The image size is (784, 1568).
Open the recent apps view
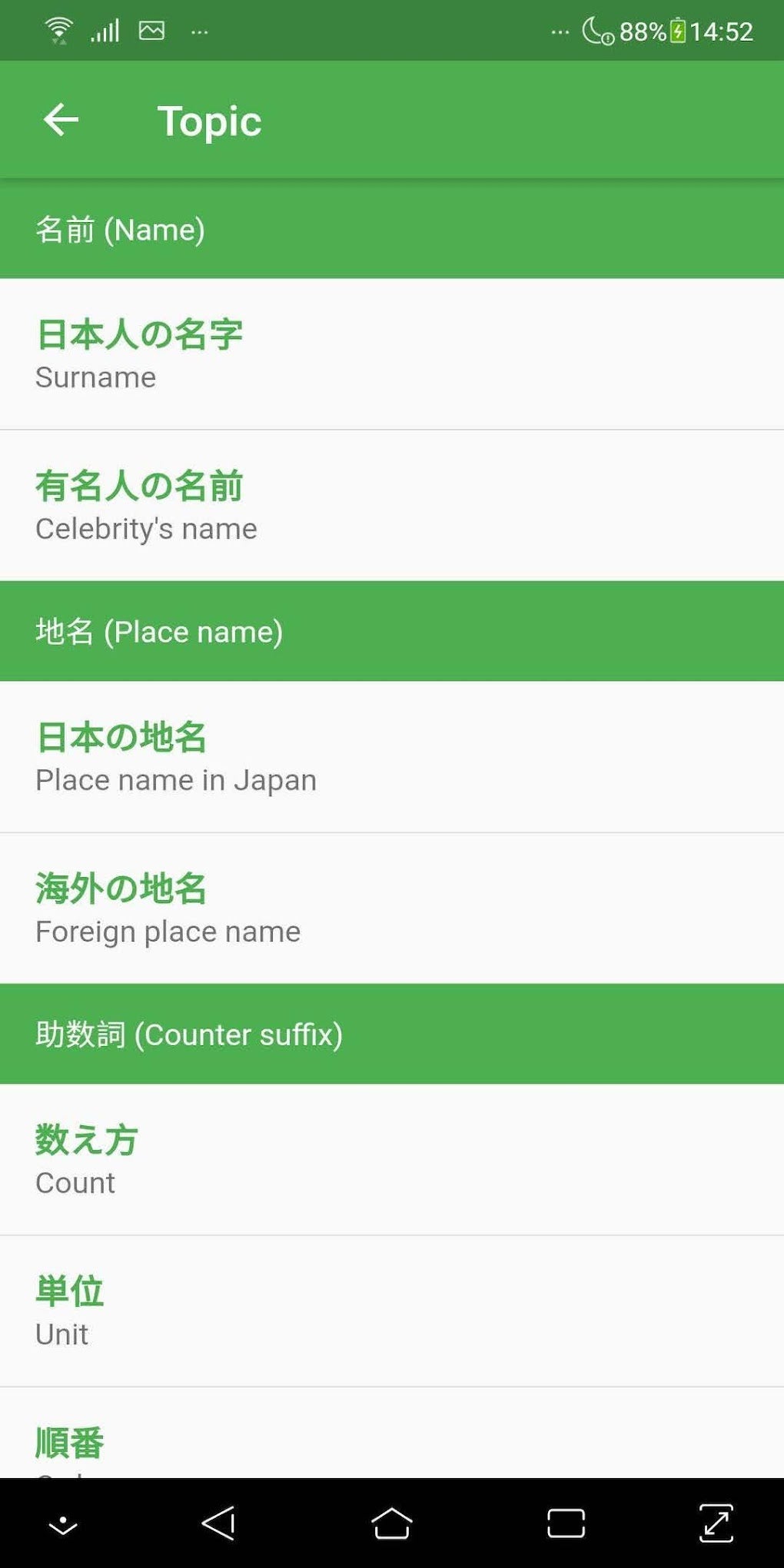tap(566, 1523)
